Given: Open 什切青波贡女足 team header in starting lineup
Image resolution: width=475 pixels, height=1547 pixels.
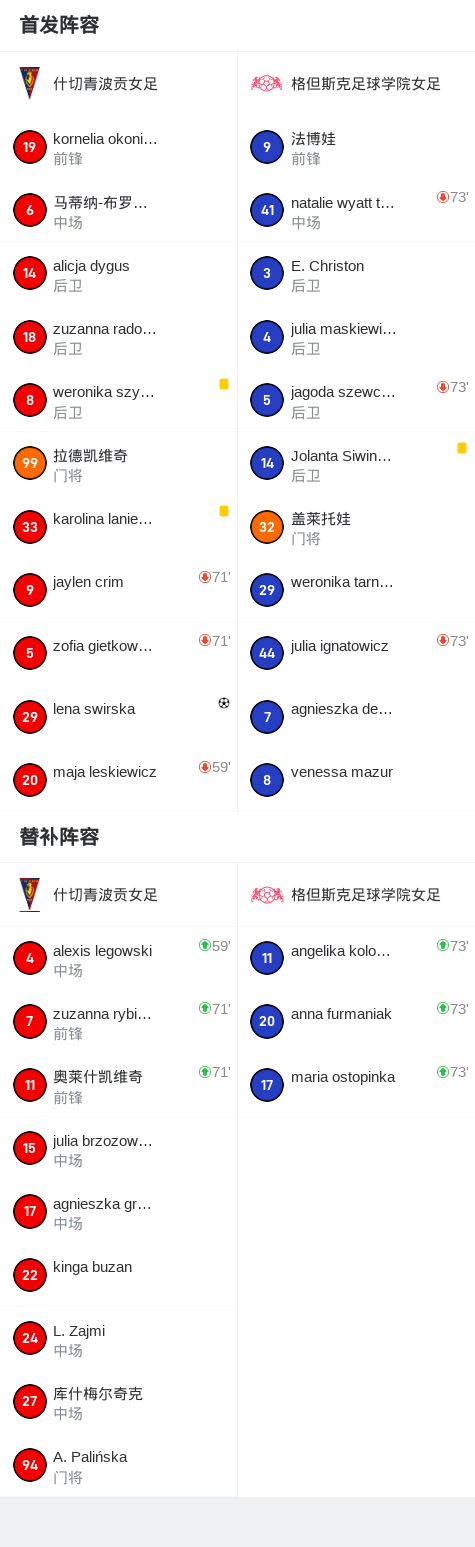Looking at the screenshot, I should 118,84.
